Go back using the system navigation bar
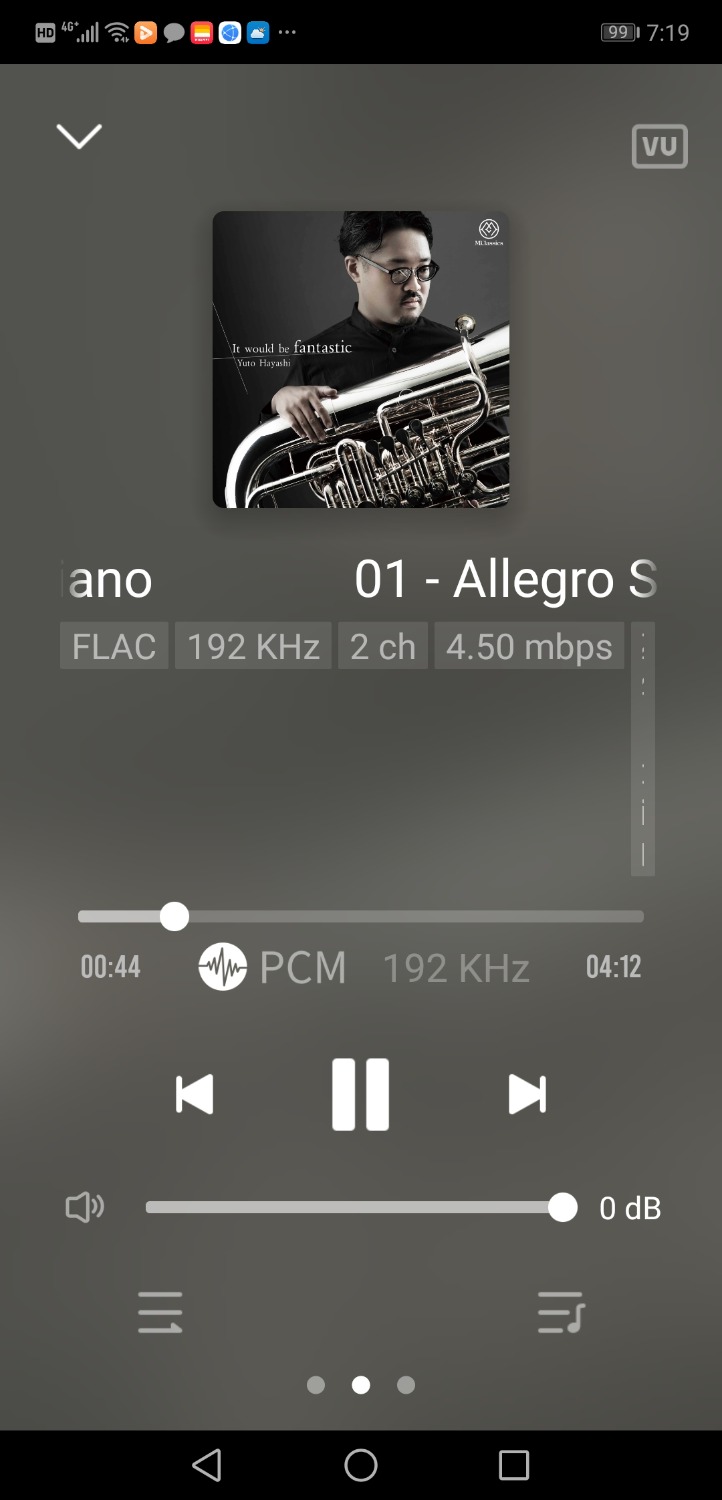This screenshot has height=1500, width=722. (207, 1465)
